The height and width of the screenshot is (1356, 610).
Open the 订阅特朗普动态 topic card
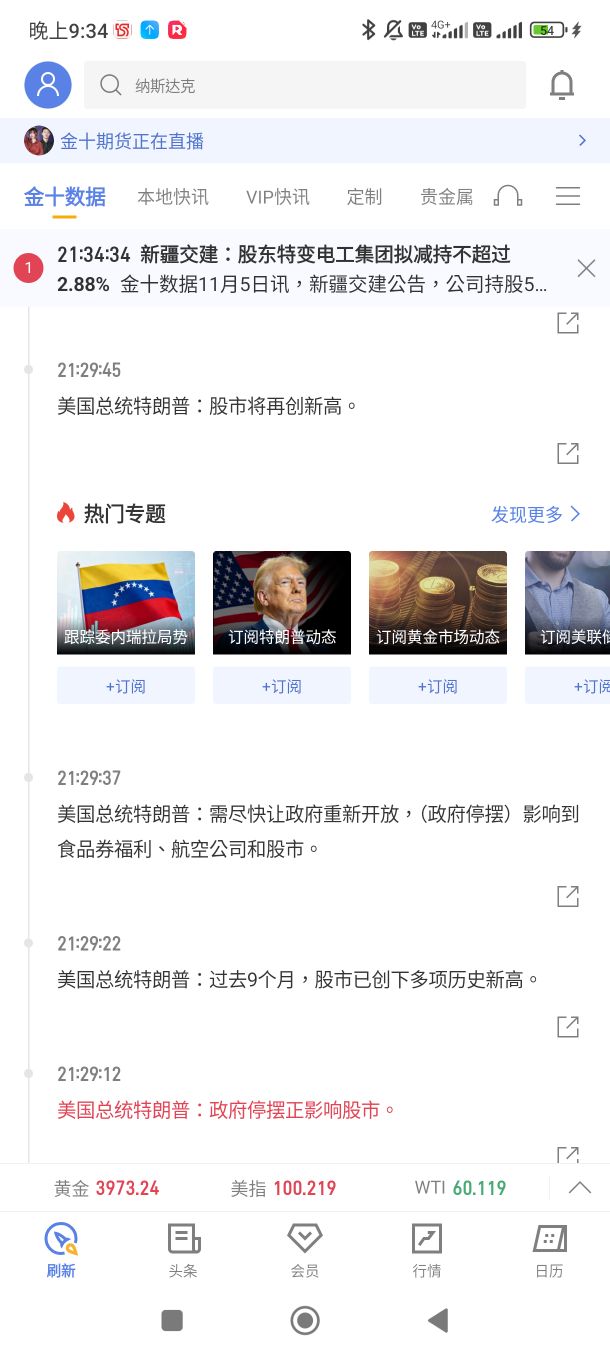(282, 603)
